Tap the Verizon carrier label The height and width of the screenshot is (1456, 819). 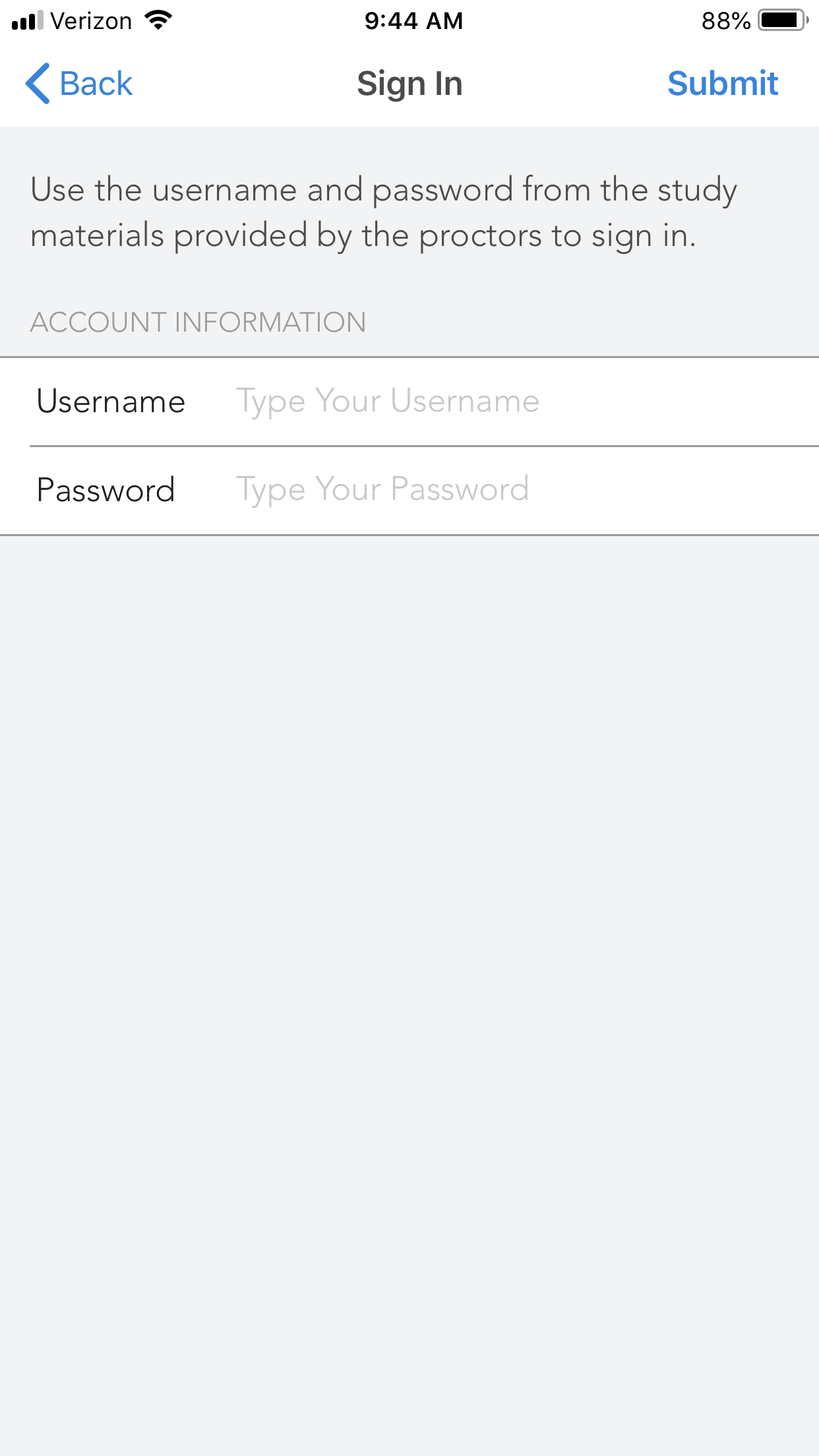pyautogui.click(x=92, y=20)
